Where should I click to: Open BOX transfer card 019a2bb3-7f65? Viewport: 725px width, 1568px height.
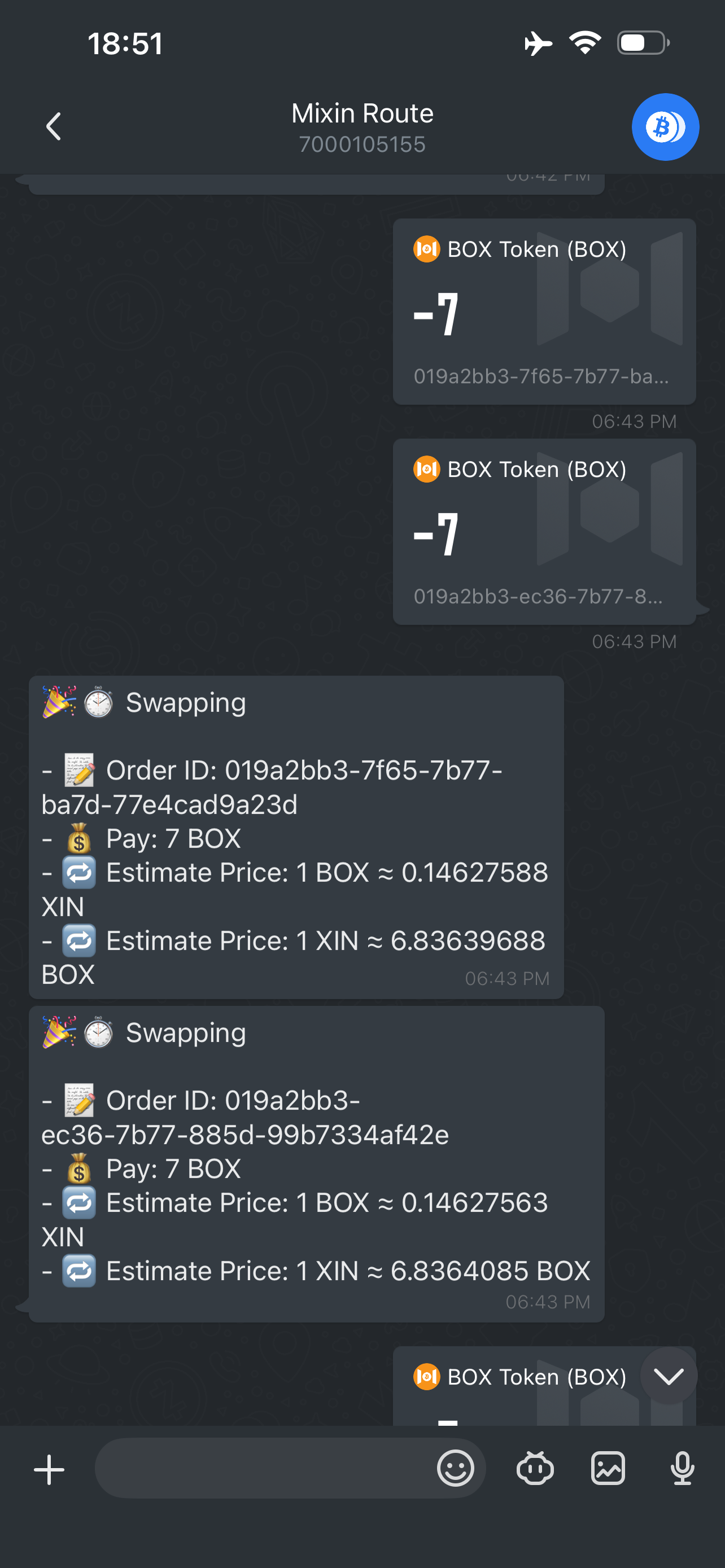[x=544, y=312]
